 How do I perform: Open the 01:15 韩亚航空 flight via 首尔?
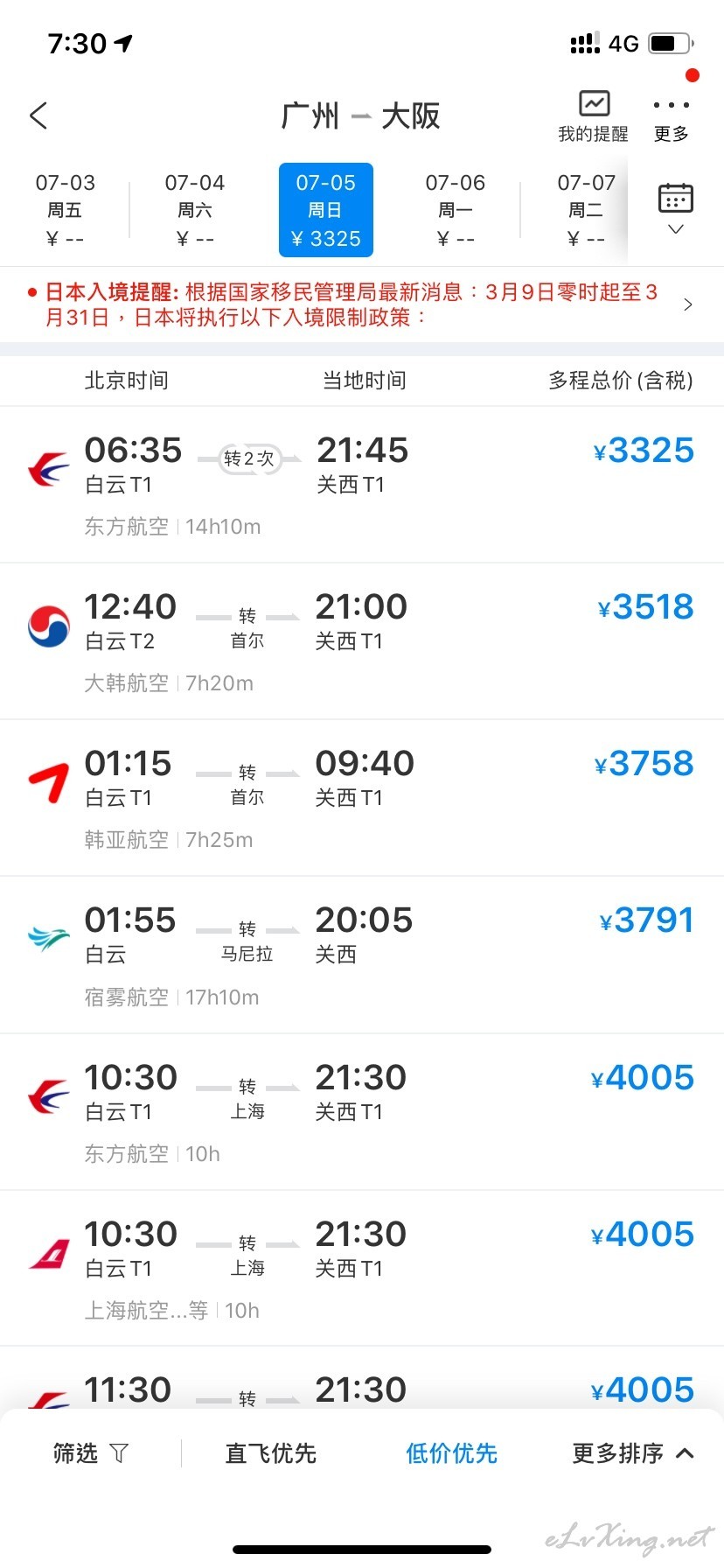tap(362, 798)
